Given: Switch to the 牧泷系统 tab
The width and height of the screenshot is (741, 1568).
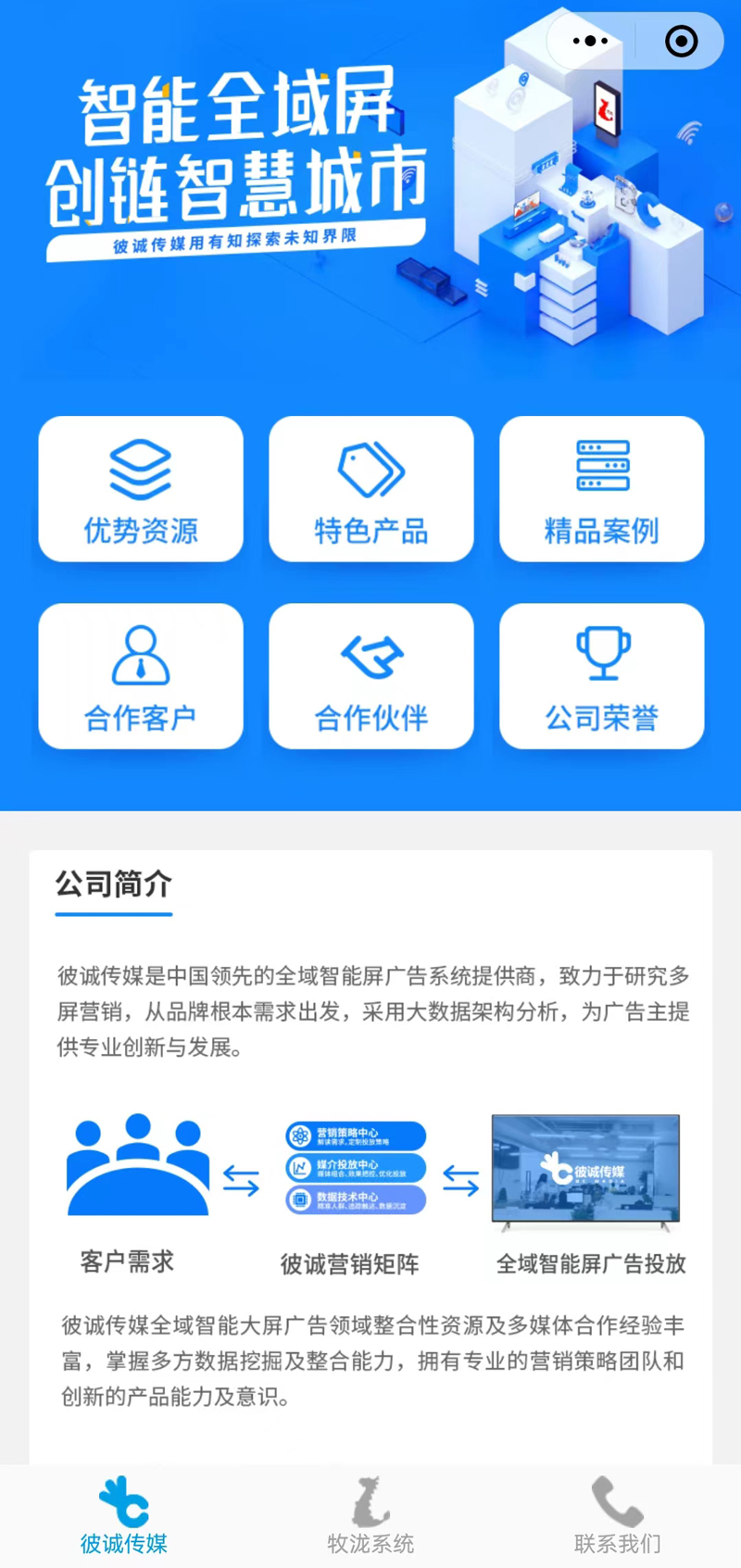Looking at the screenshot, I should coord(370,1515).
